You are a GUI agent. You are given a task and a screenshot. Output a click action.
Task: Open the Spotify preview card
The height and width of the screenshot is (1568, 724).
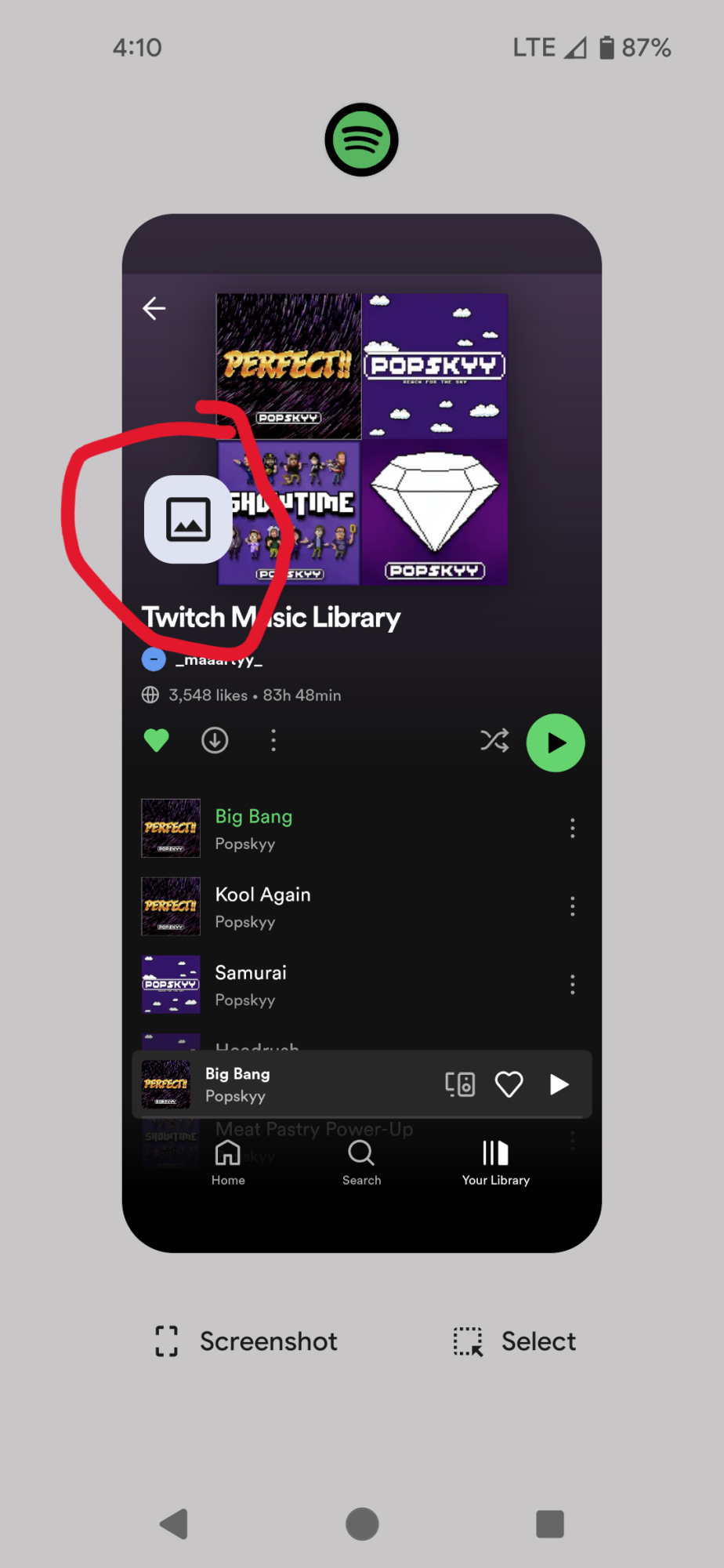tap(362, 733)
